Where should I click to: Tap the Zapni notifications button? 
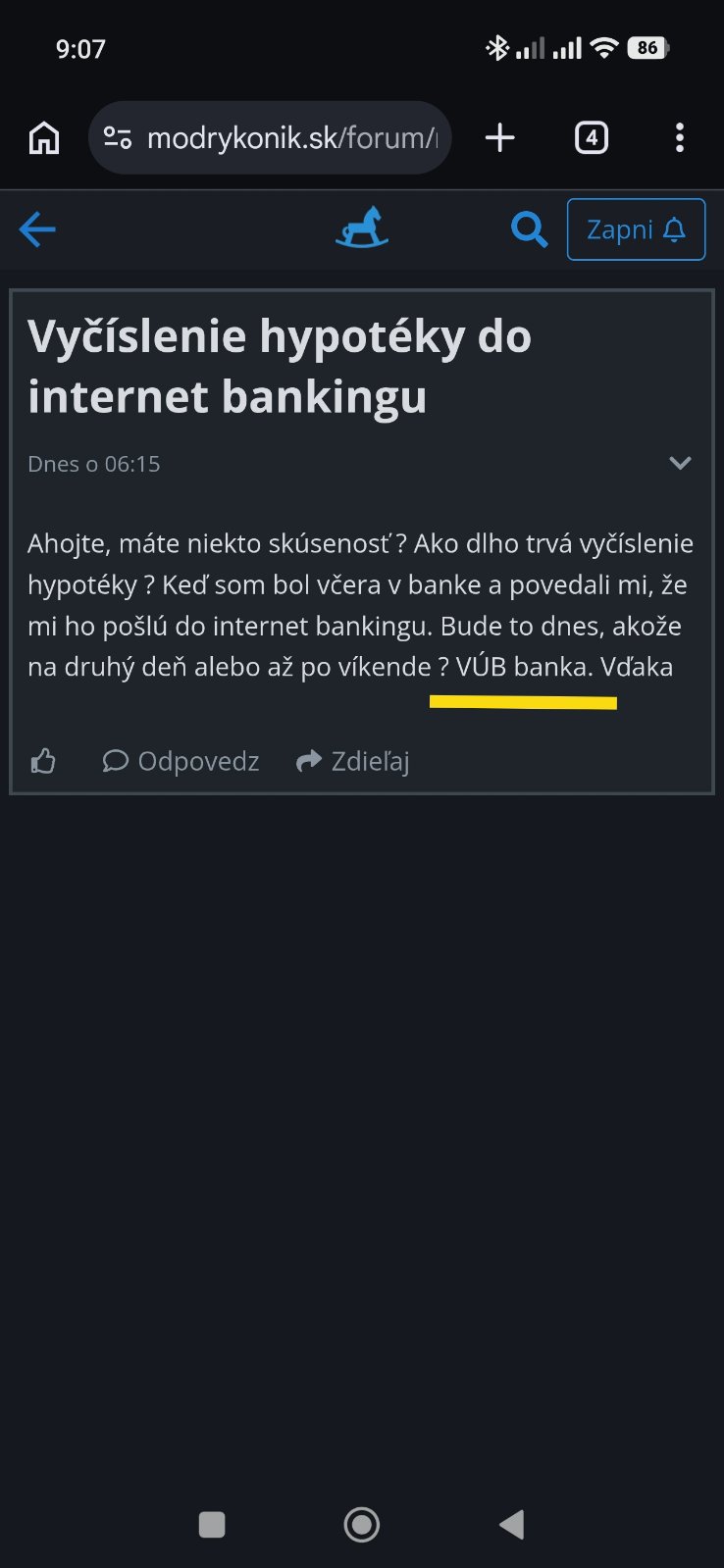point(636,229)
